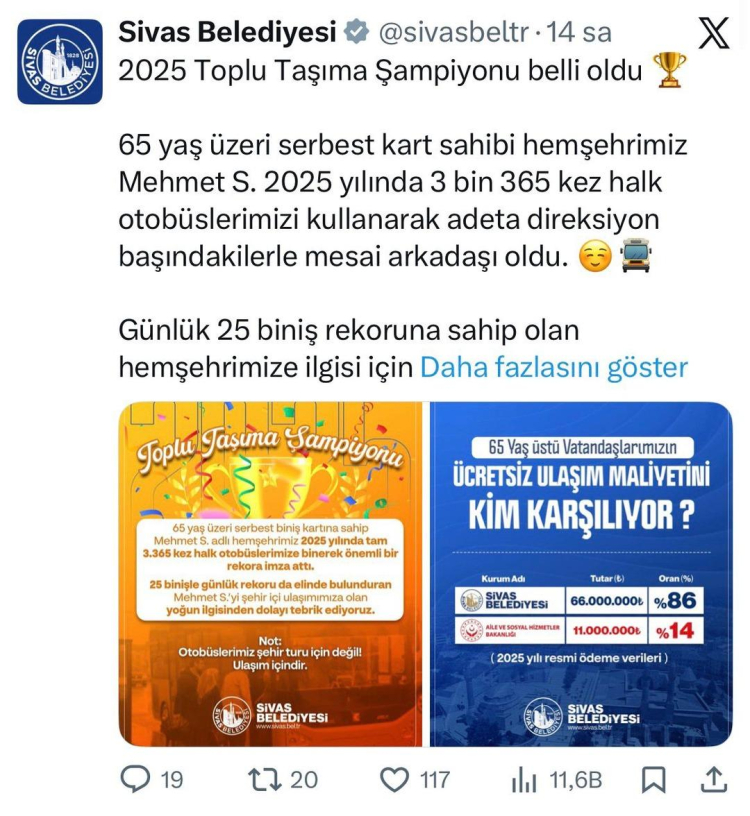
Task: Open the orange Toplu Taşıma Şampiyonu image
Action: (x=272, y=573)
